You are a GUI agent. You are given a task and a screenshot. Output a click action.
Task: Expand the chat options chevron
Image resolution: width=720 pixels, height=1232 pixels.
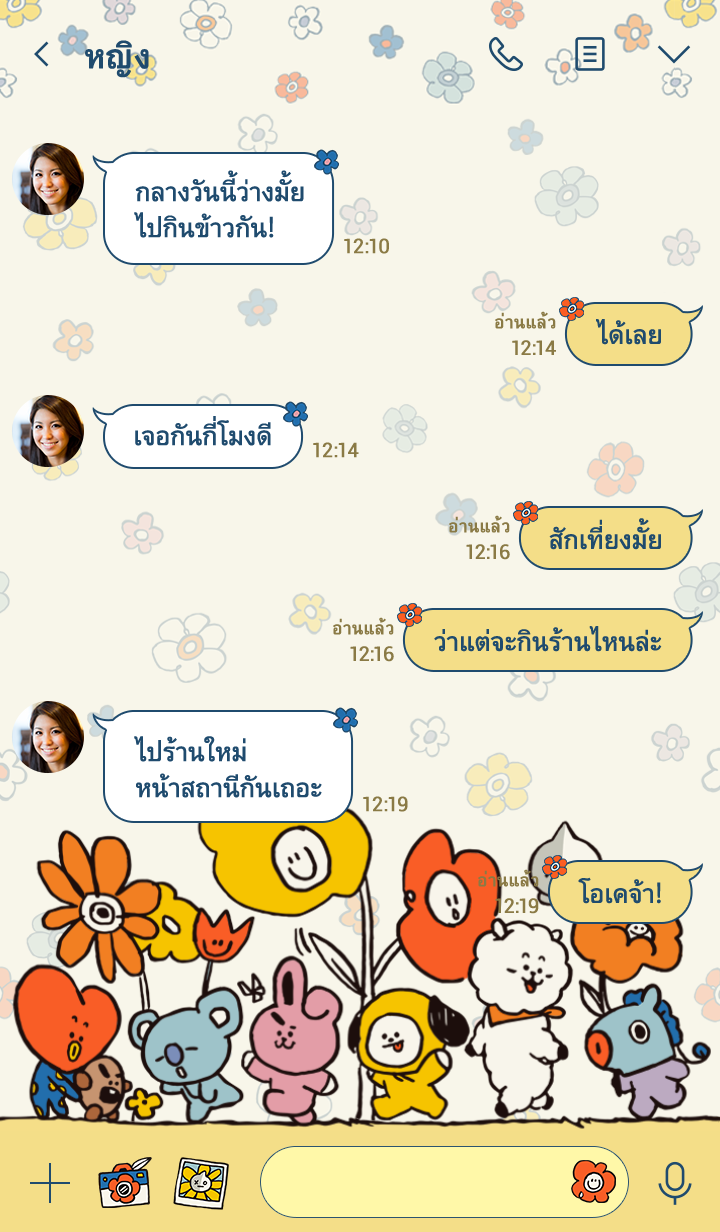[674, 55]
